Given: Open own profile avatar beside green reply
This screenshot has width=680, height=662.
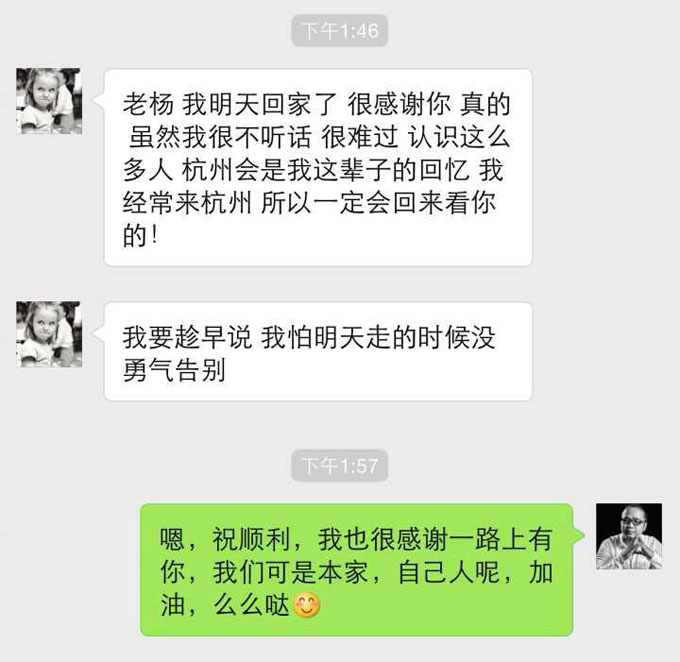Looking at the screenshot, I should [629, 536].
